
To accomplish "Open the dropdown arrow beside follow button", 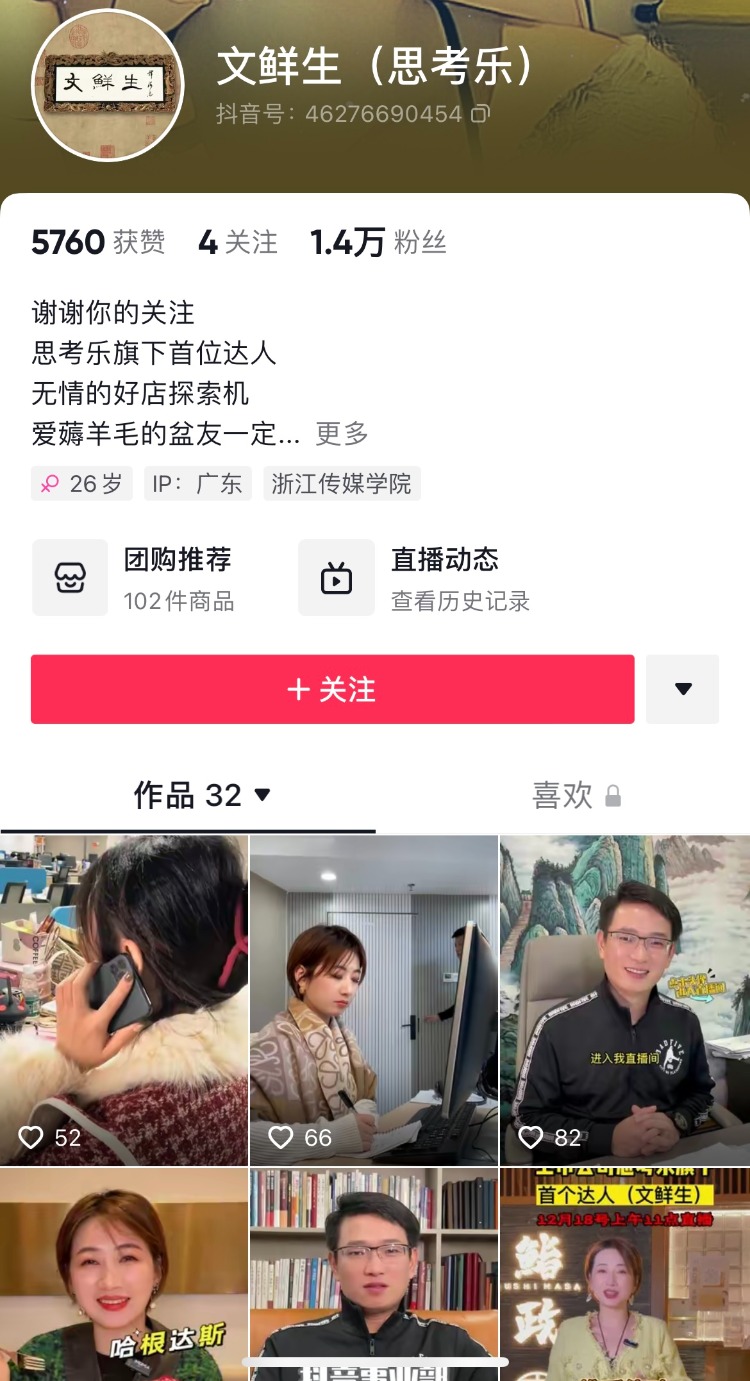I will tap(682, 689).
